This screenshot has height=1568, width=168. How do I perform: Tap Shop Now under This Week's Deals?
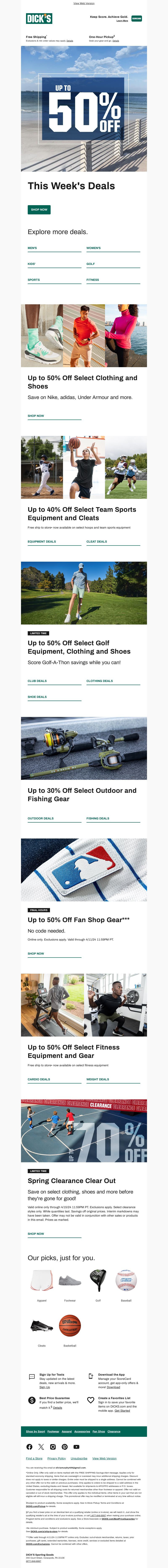39,209
